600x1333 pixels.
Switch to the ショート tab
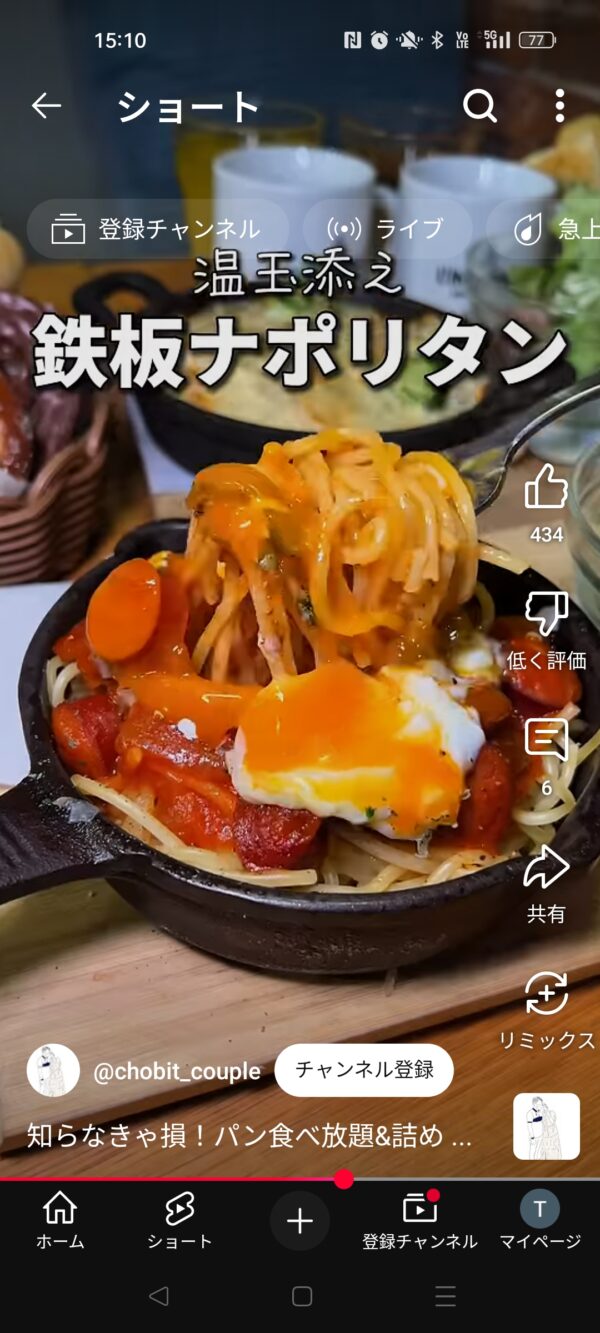pyautogui.click(x=180, y=1221)
